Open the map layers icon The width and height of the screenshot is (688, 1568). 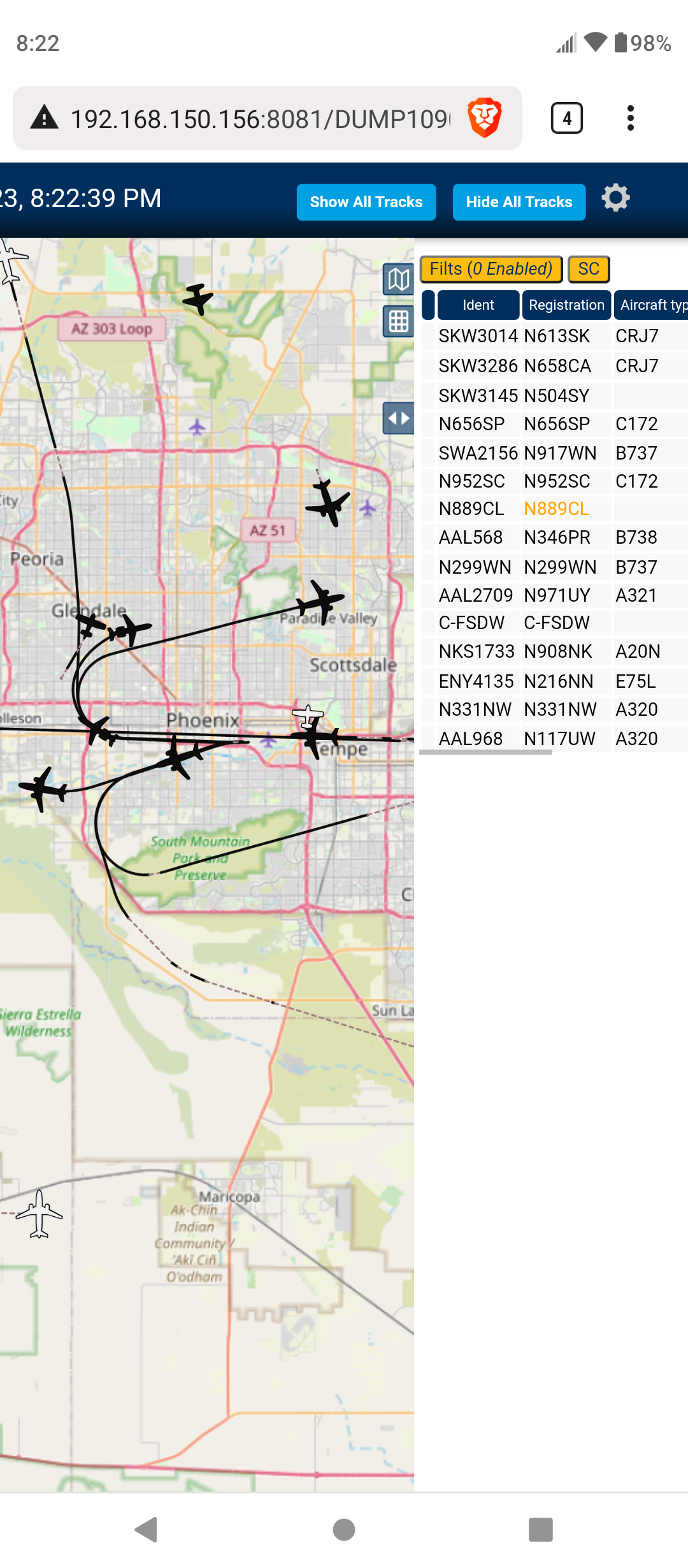(399, 279)
